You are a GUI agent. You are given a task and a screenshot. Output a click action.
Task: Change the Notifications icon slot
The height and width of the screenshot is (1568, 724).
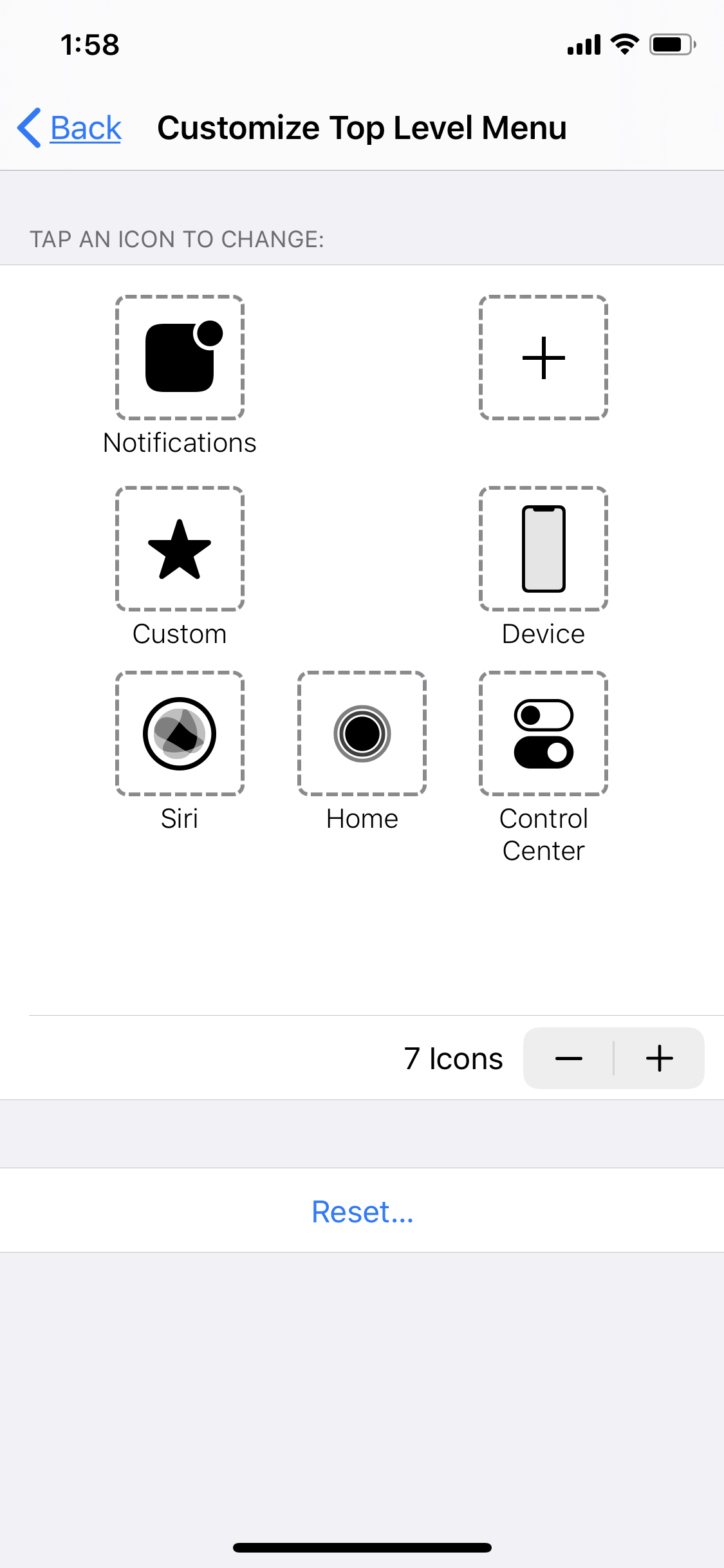point(180,357)
